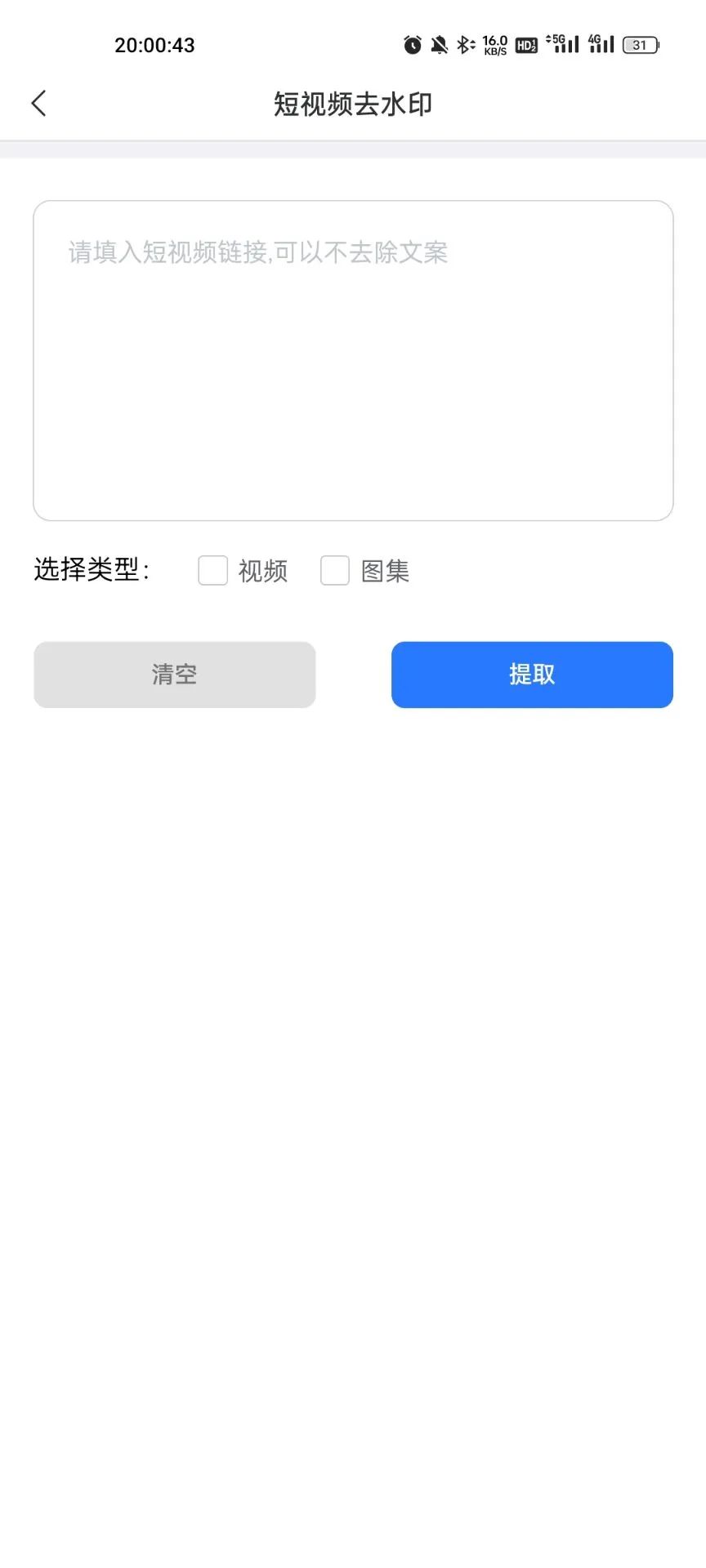
Task: Click the 短视频去水印 page title
Action: click(x=352, y=104)
